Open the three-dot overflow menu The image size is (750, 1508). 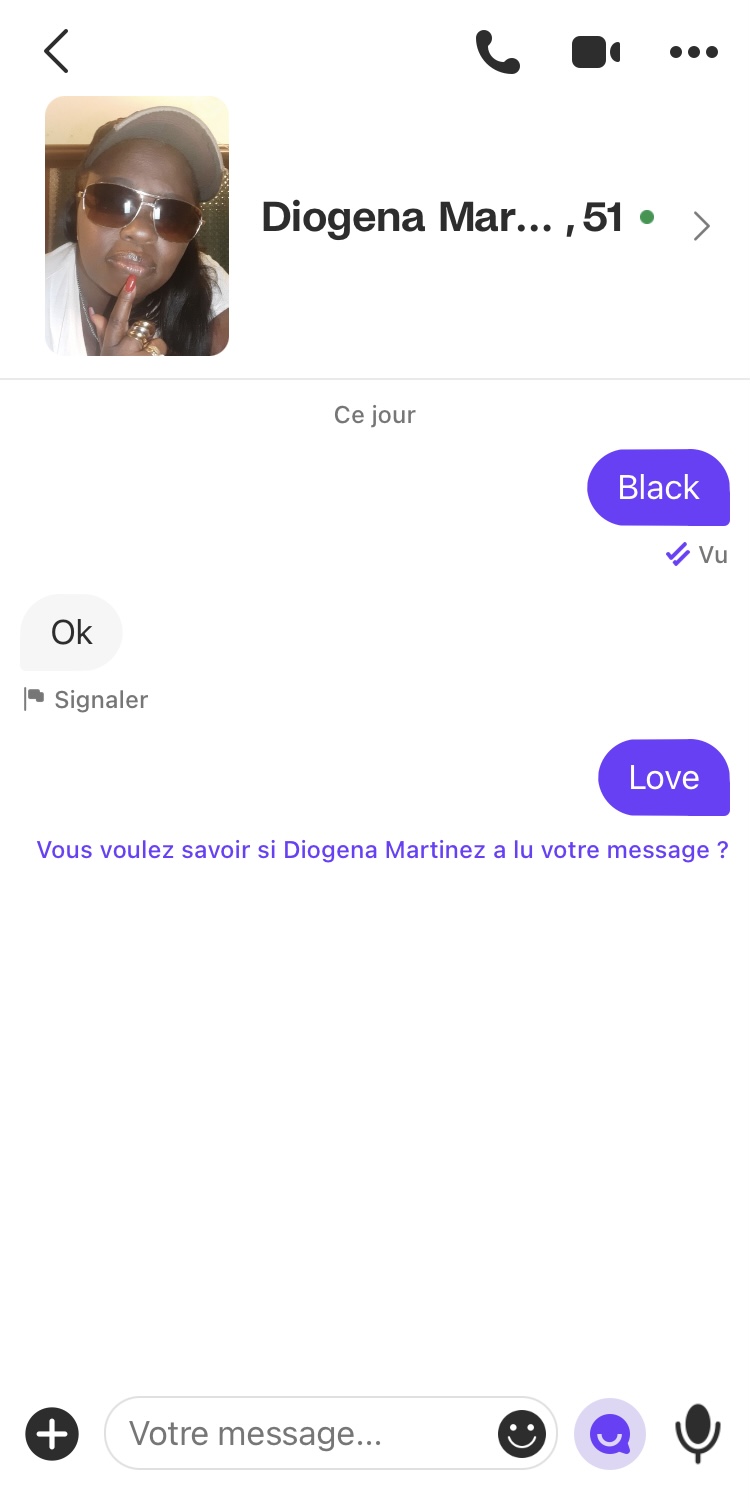(694, 52)
